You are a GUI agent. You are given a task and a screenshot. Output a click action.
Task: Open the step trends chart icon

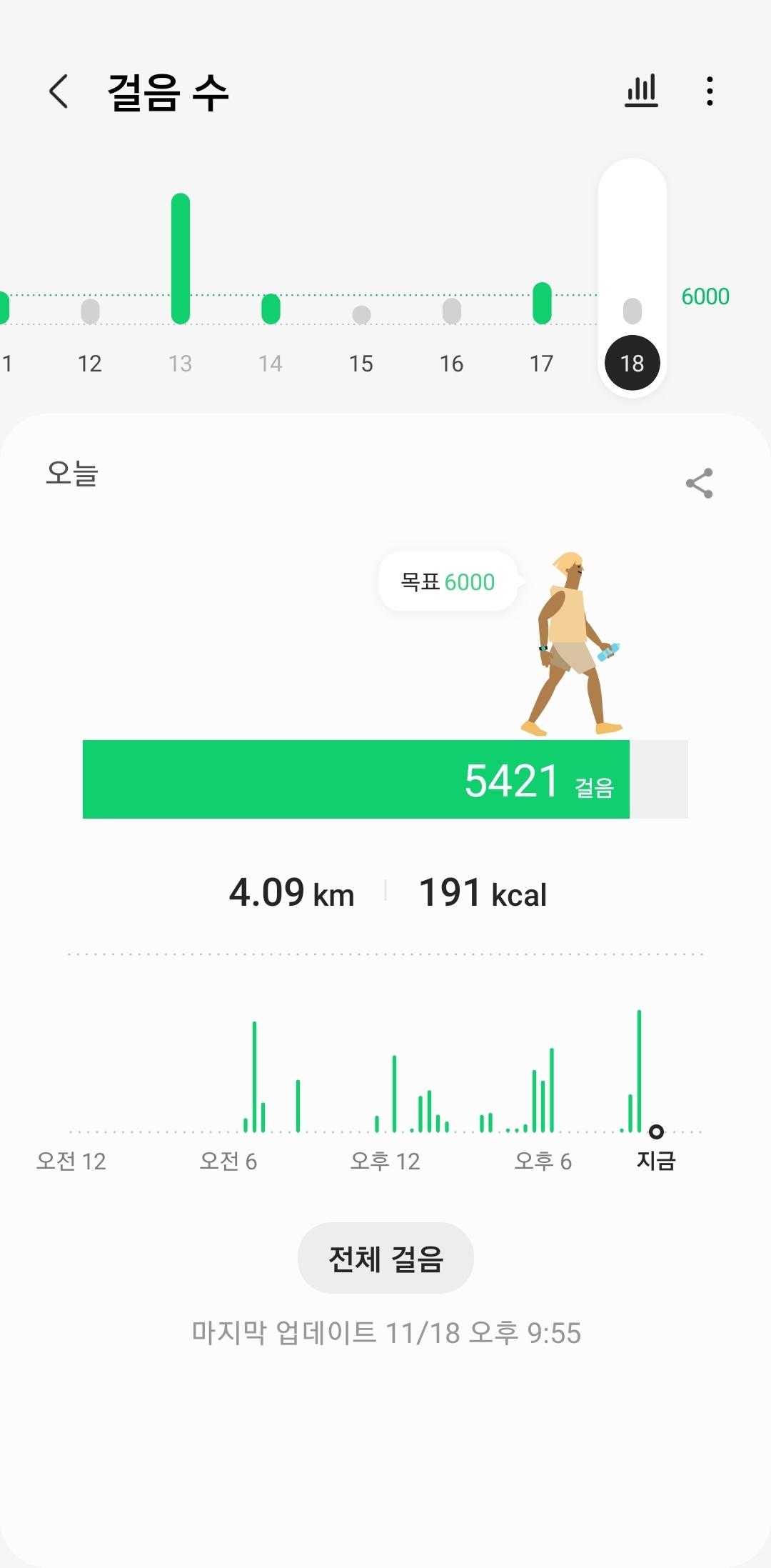coord(641,91)
